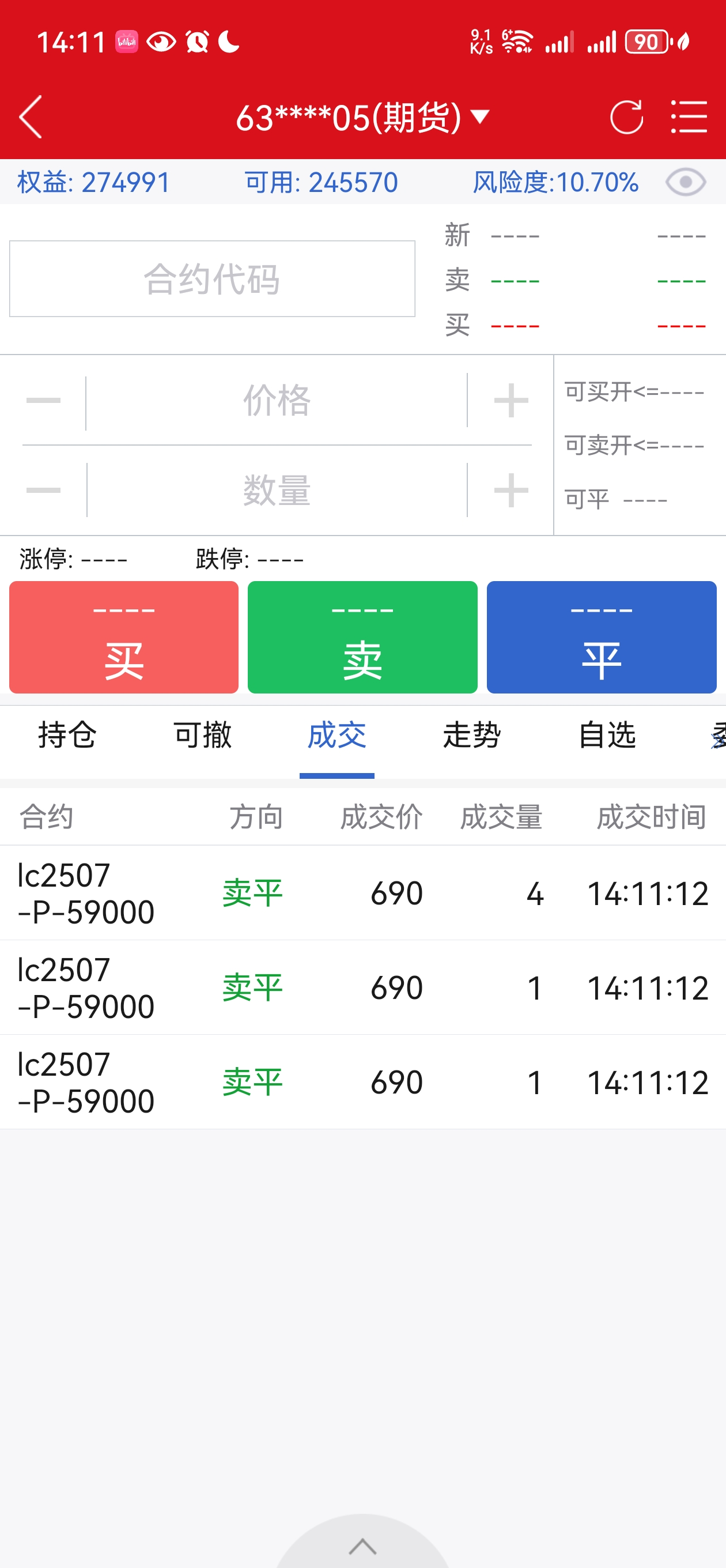Switch to the 持仓 positions tab
This screenshot has height=1568, width=726.
coord(67,734)
